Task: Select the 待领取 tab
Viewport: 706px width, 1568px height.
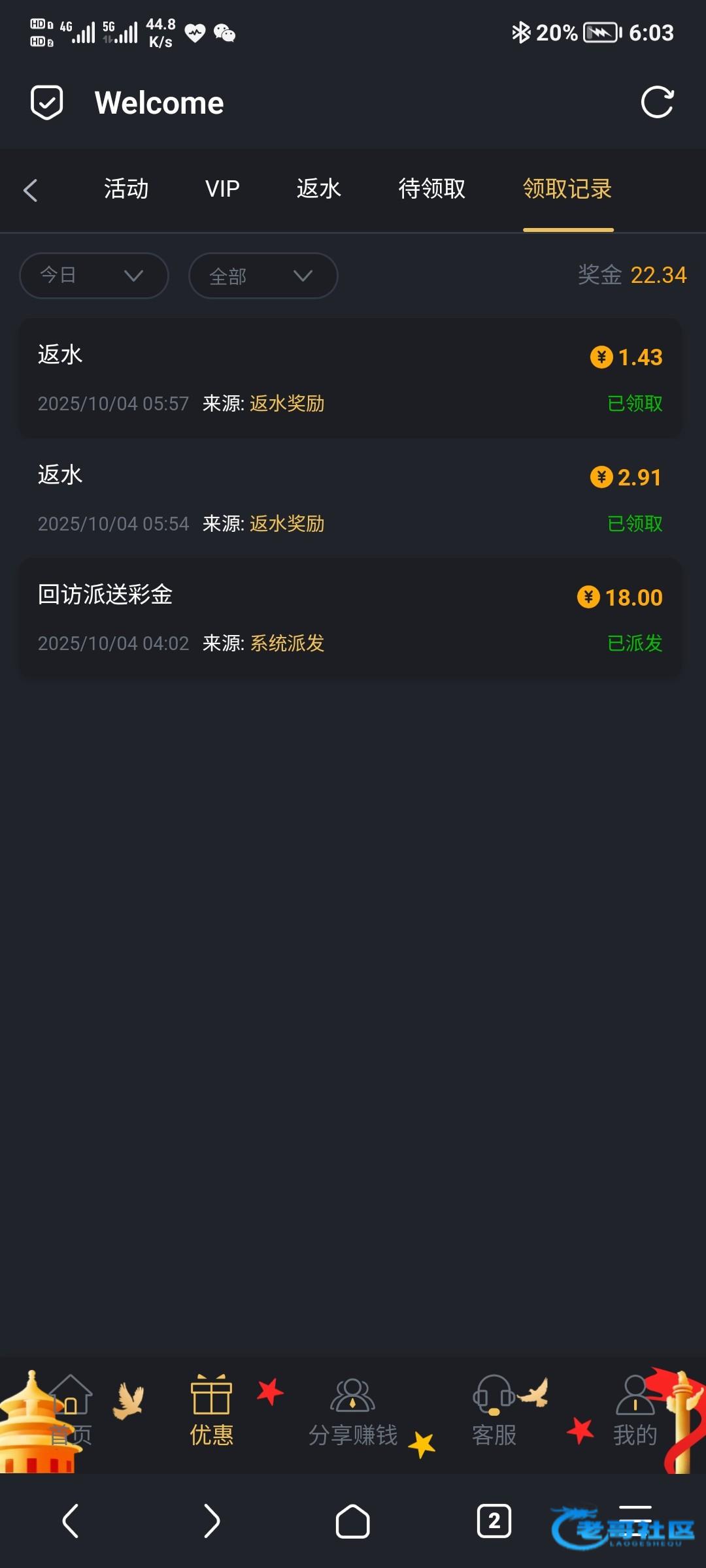Action: coord(432,189)
